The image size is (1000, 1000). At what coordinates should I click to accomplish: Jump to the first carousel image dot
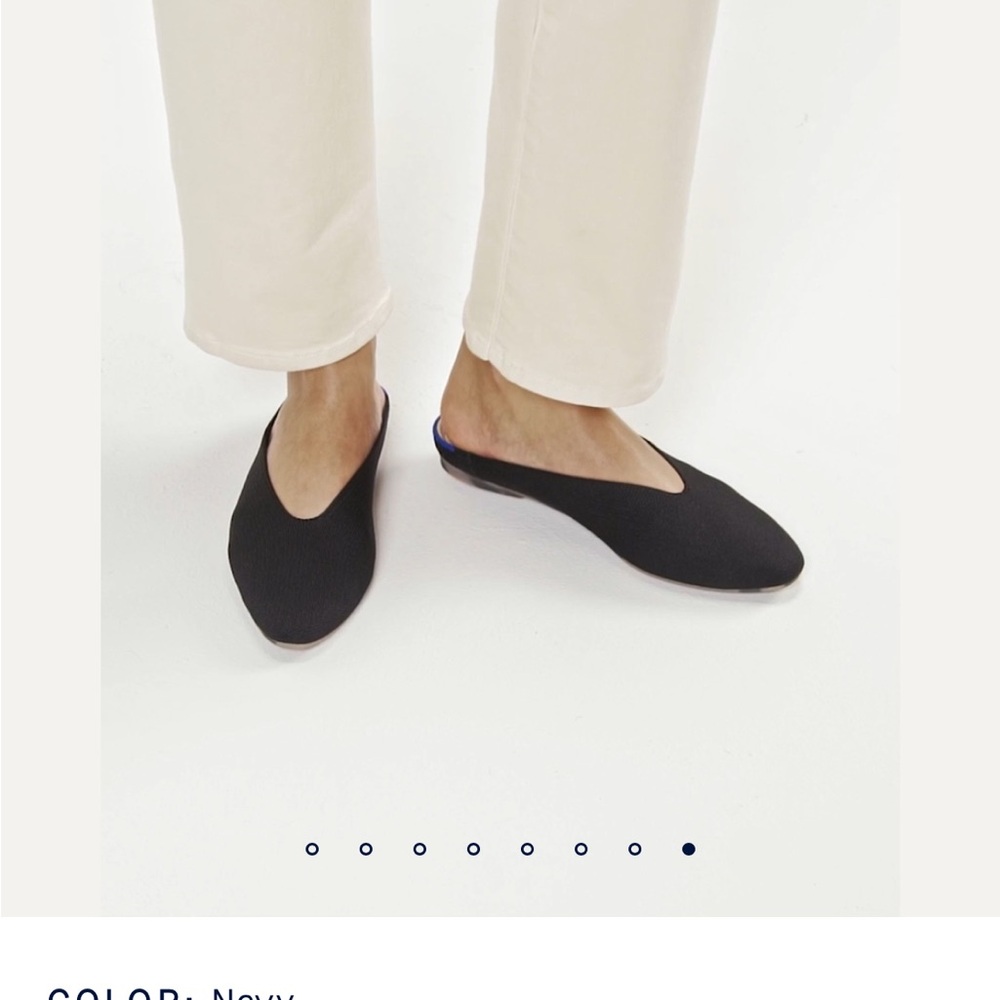(312, 849)
